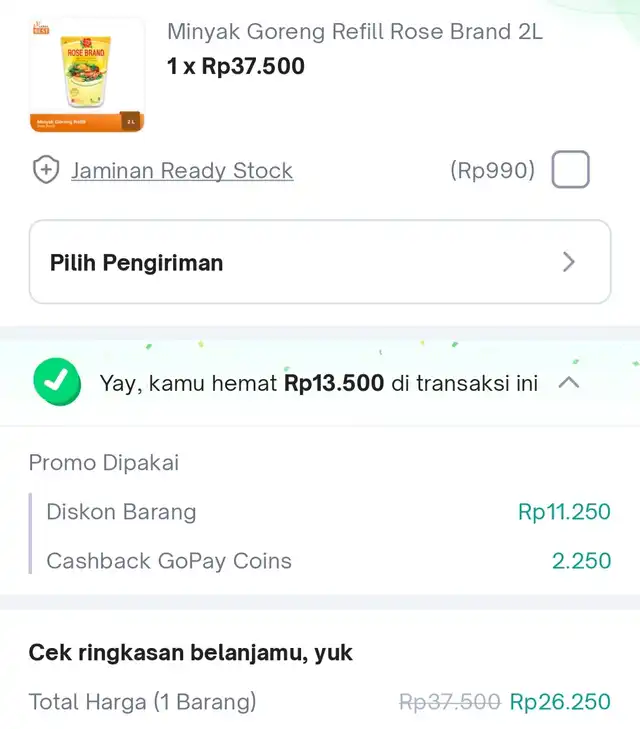Open Pilih Pengiriman shipping options
640x729 pixels.
(x=319, y=262)
